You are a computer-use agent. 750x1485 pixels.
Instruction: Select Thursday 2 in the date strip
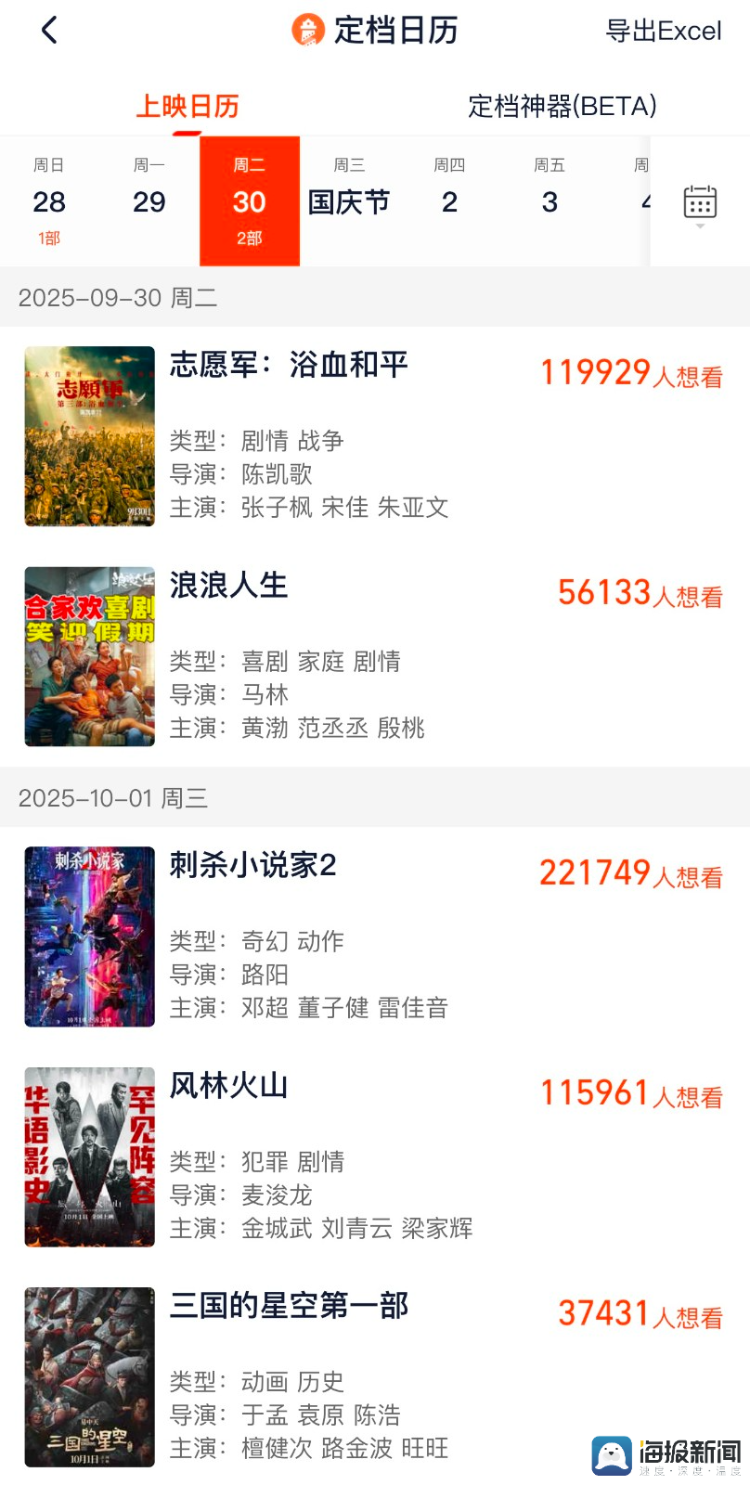pos(450,200)
